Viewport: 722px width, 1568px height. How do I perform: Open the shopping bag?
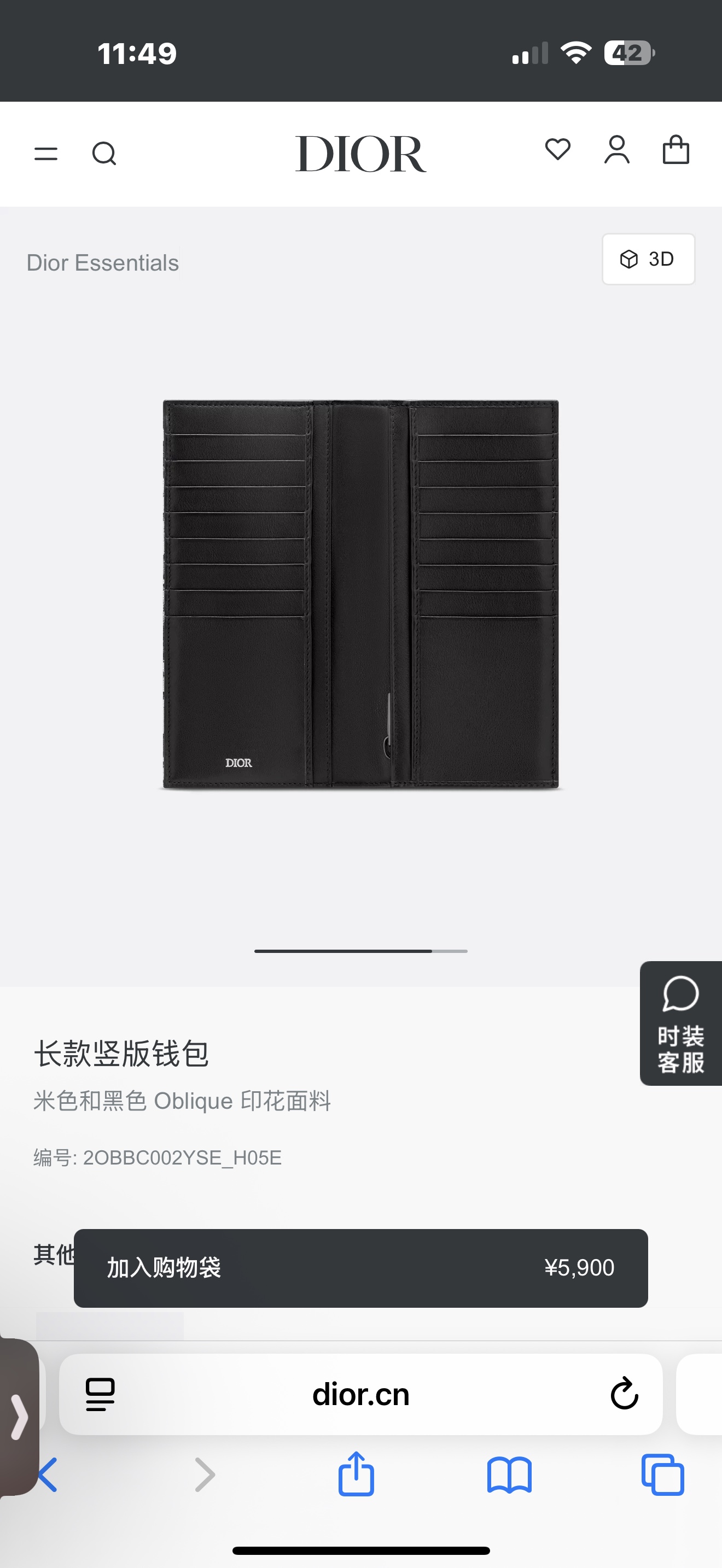pos(676,150)
